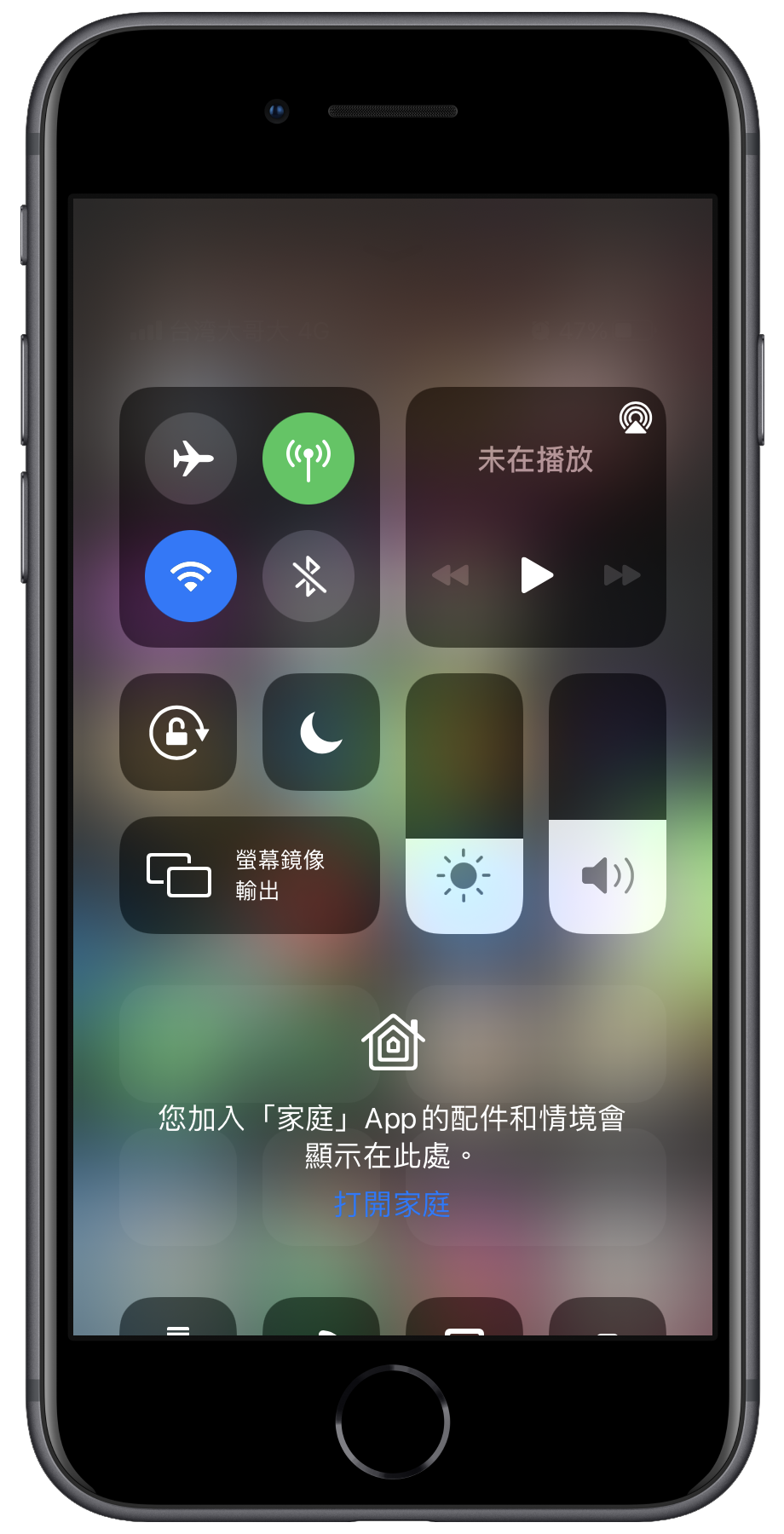Skip back to the previous track
The image size is (784, 1534).
(x=450, y=575)
